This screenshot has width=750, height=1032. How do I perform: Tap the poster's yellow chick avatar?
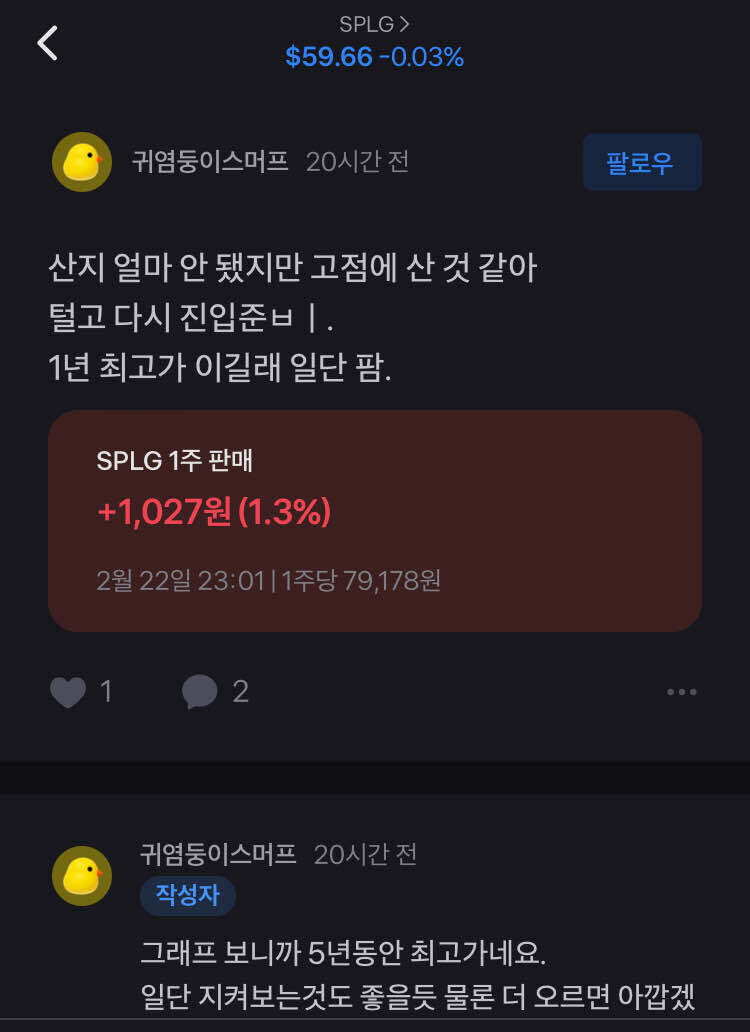tap(81, 161)
